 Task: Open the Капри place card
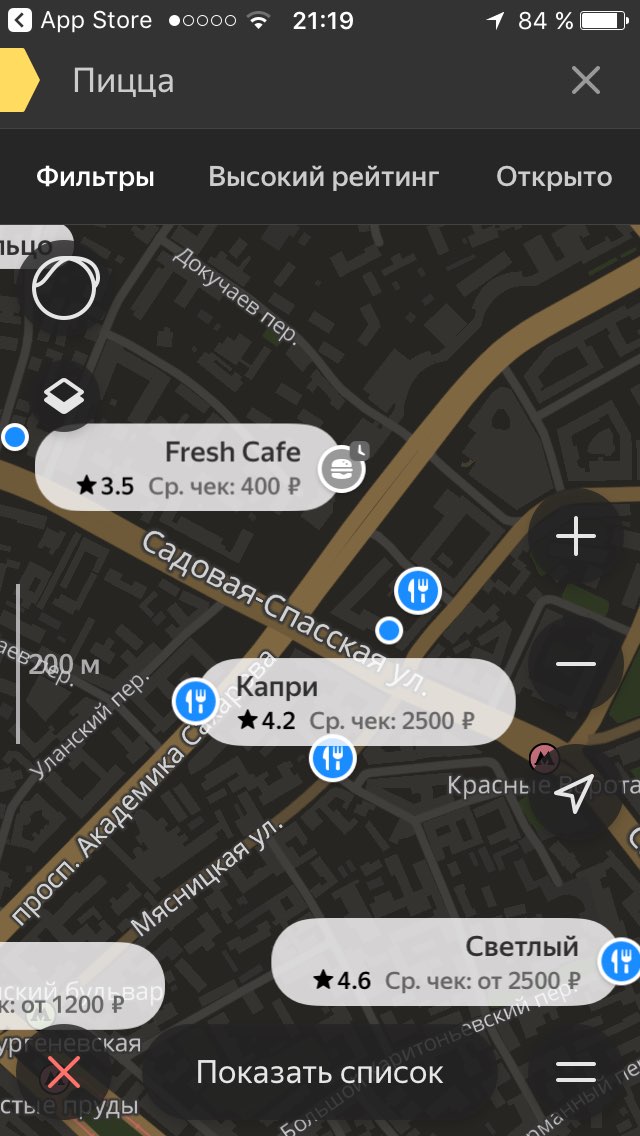click(x=355, y=702)
